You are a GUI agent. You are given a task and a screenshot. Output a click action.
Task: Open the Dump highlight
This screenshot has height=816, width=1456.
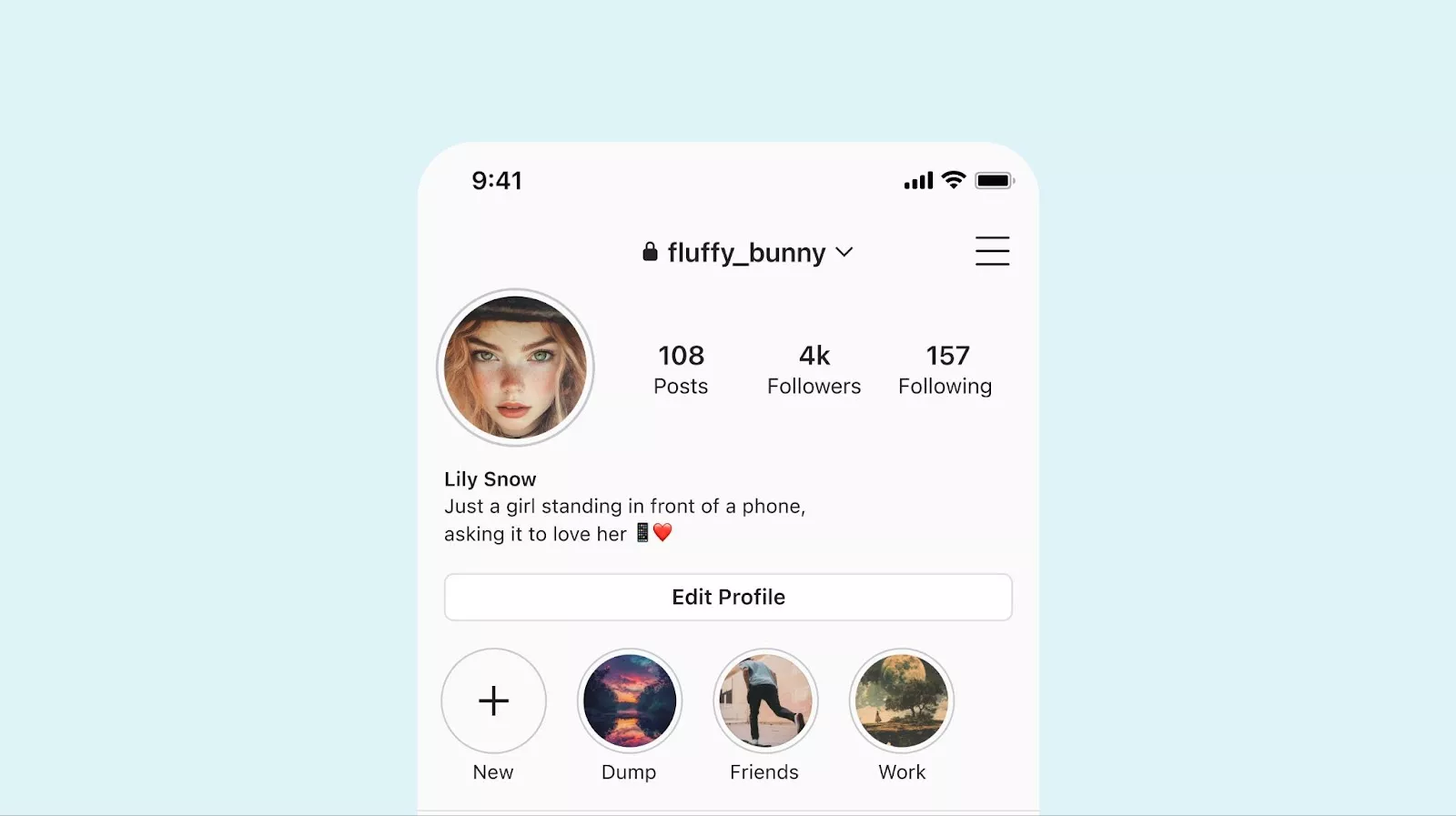pos(629,700)
